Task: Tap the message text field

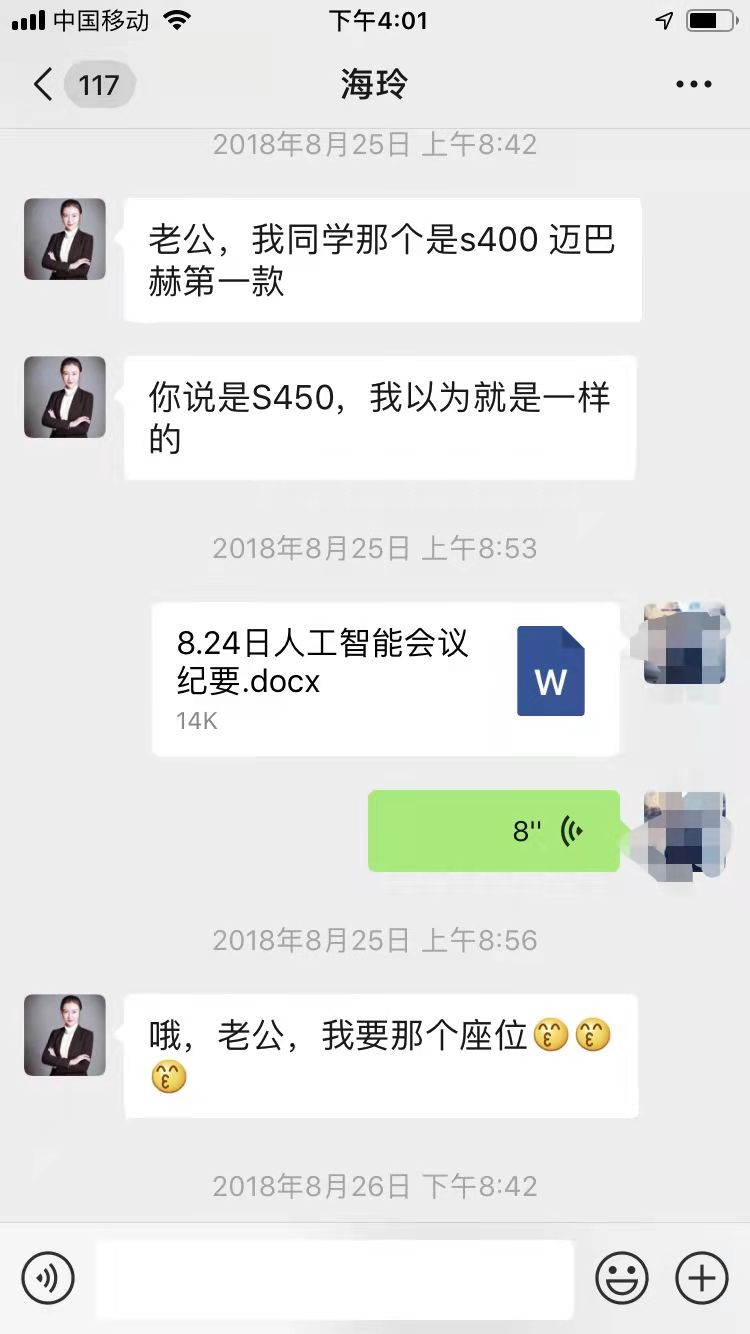Action: (334, 1277)
